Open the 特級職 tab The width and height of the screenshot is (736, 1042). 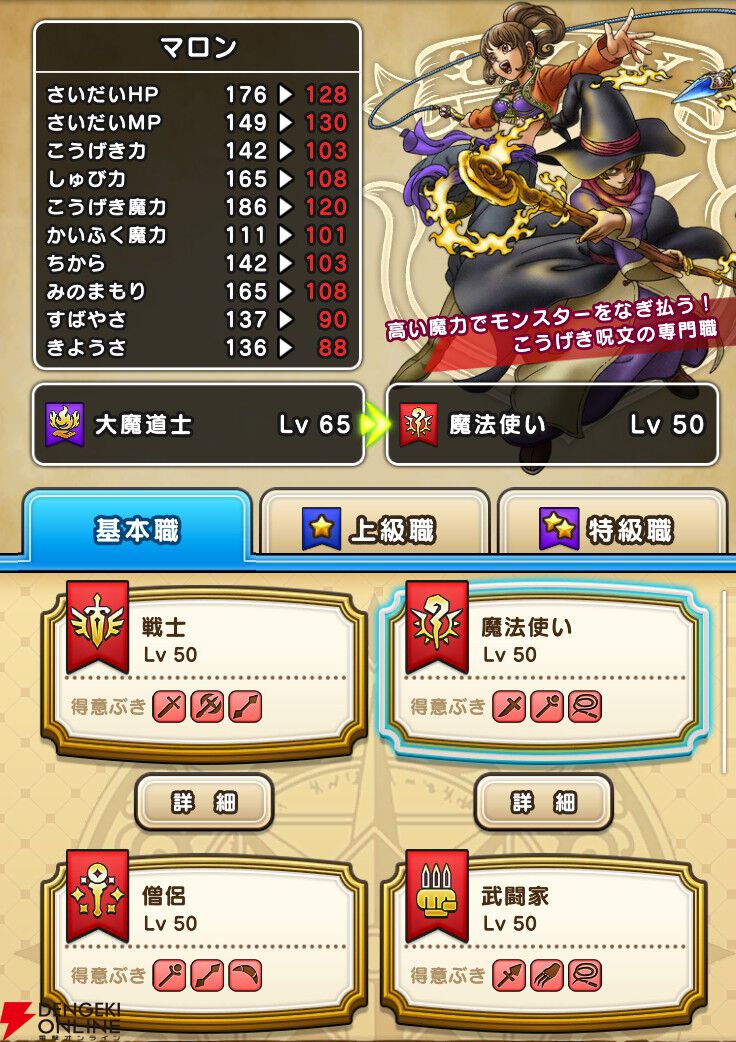(x=610, y=529)
